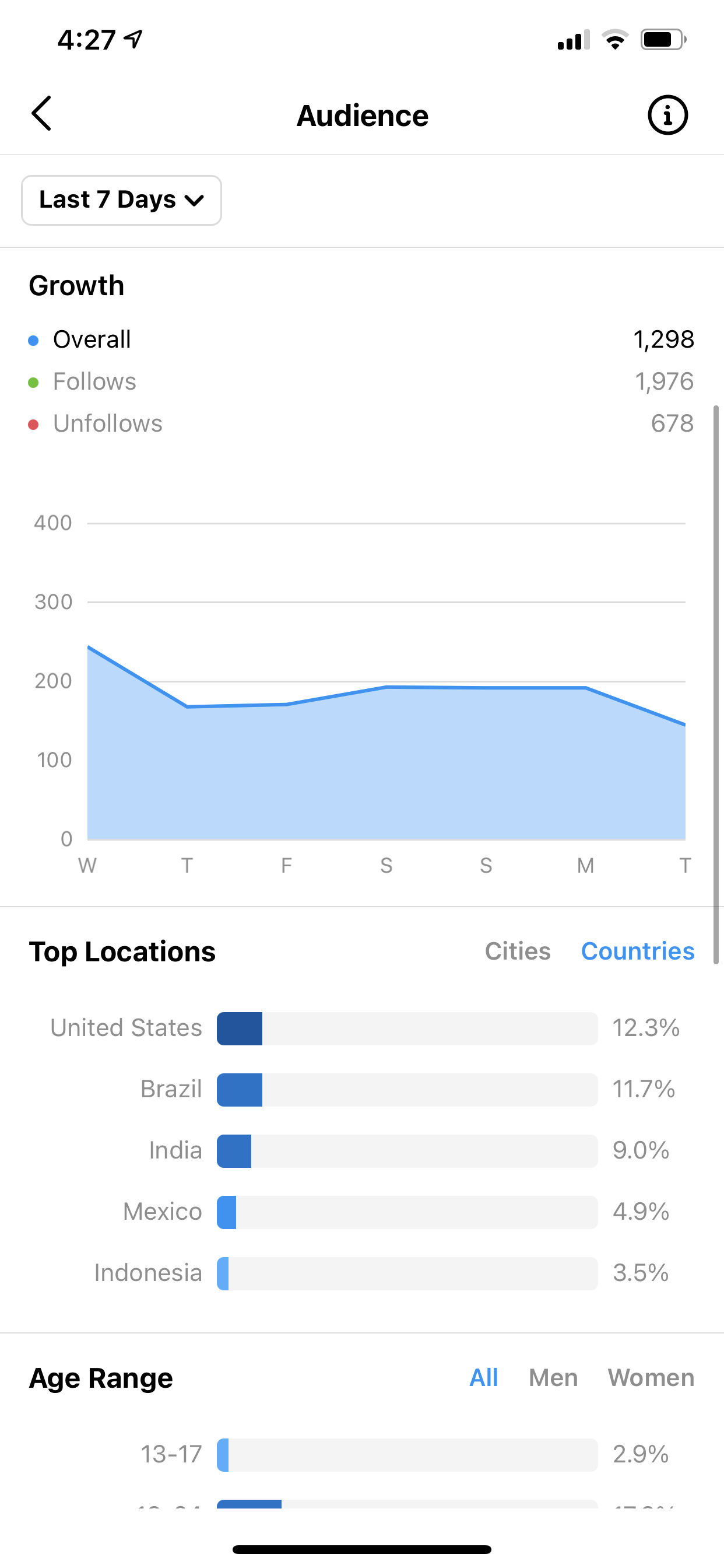
Task: Filter Age Range by Men
Action: click(x=553, y=1377)
